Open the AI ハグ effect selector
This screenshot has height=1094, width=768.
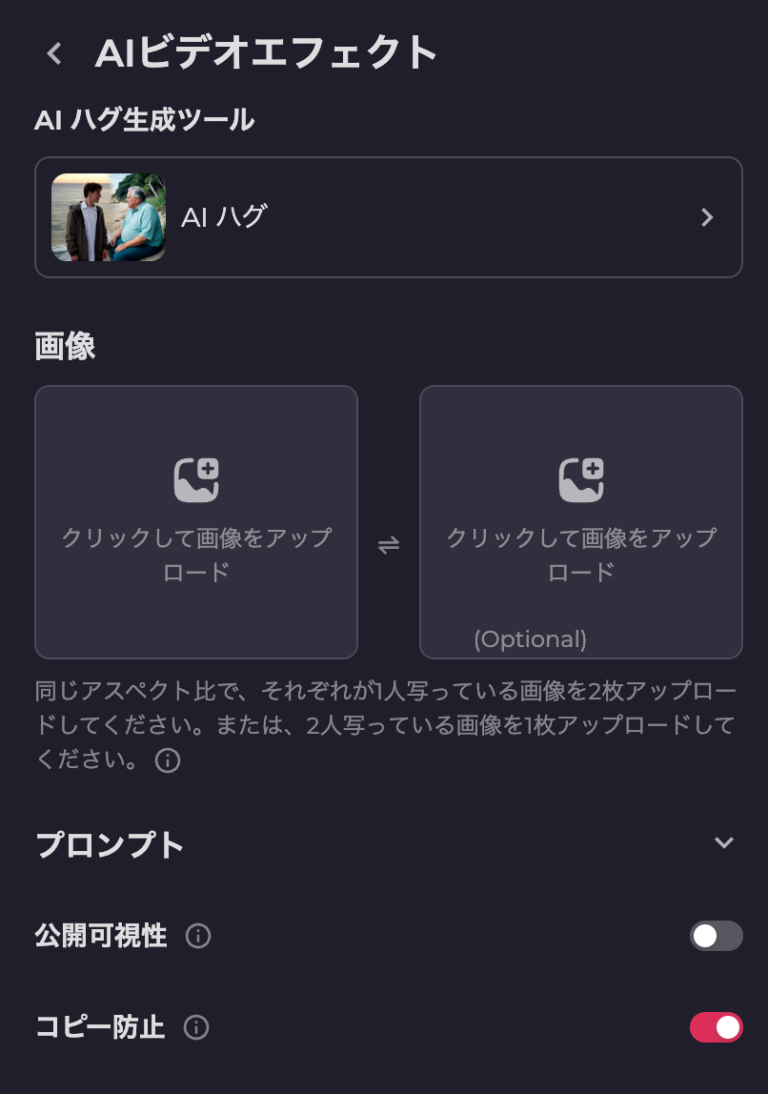point(388,217)
